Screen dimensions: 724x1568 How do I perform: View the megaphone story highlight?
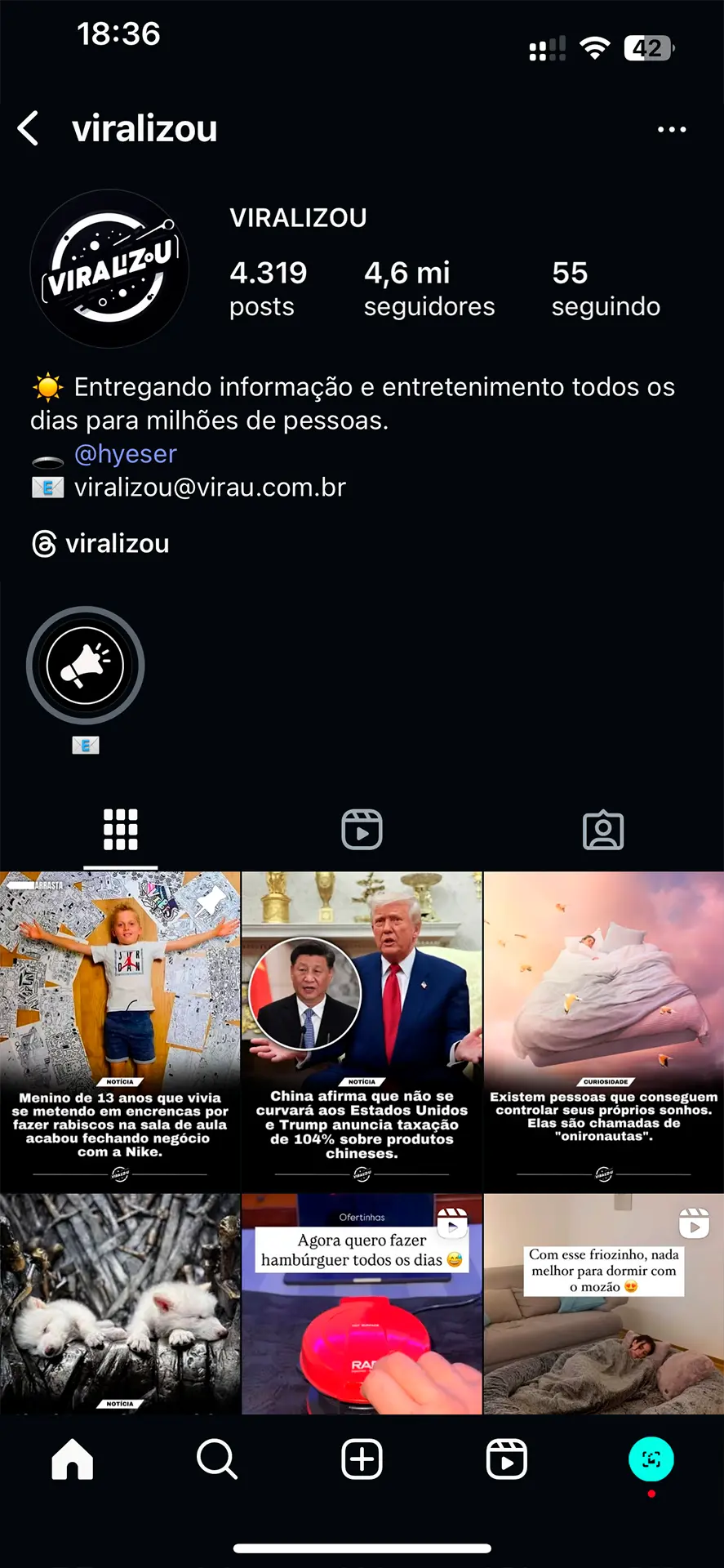coord(86,666)
